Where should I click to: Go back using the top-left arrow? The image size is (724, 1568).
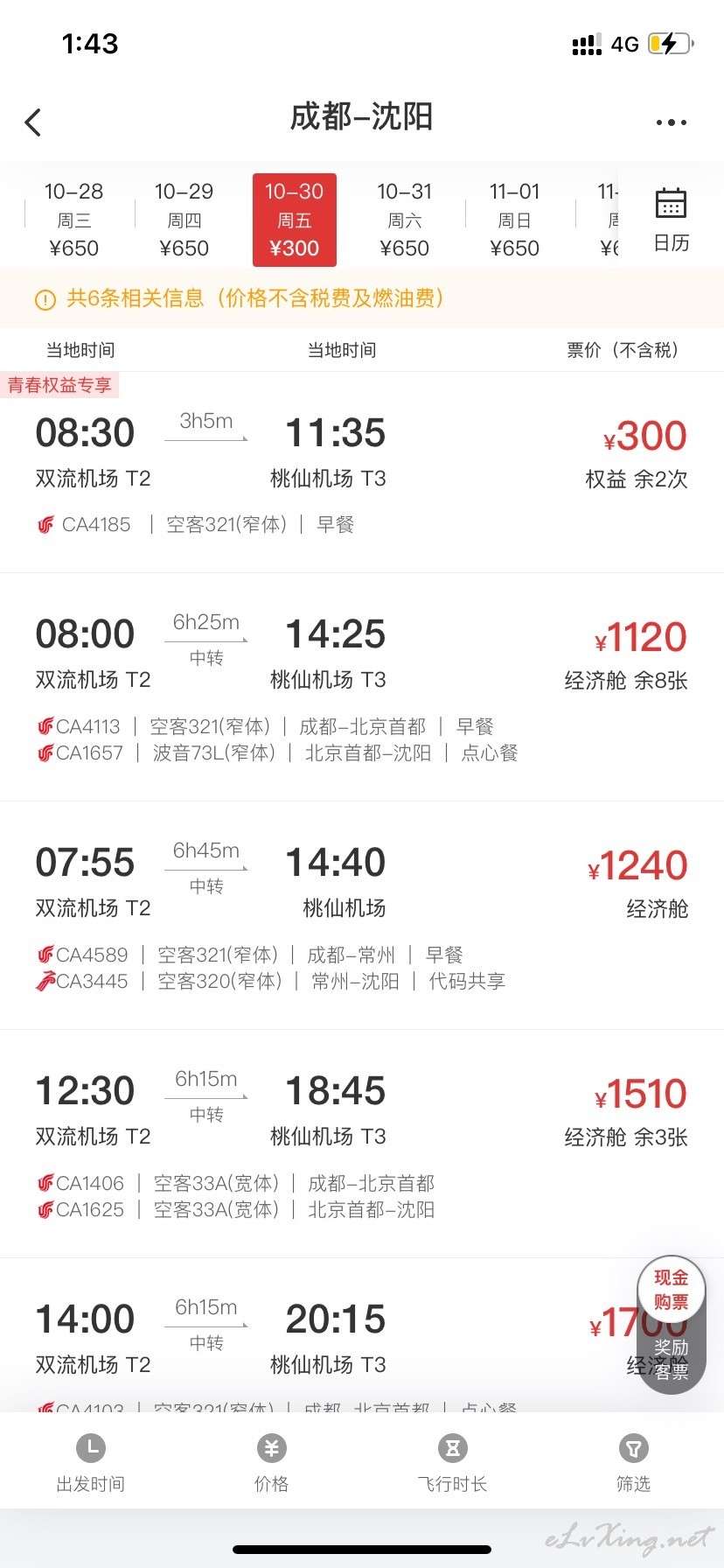pos(33,122)
